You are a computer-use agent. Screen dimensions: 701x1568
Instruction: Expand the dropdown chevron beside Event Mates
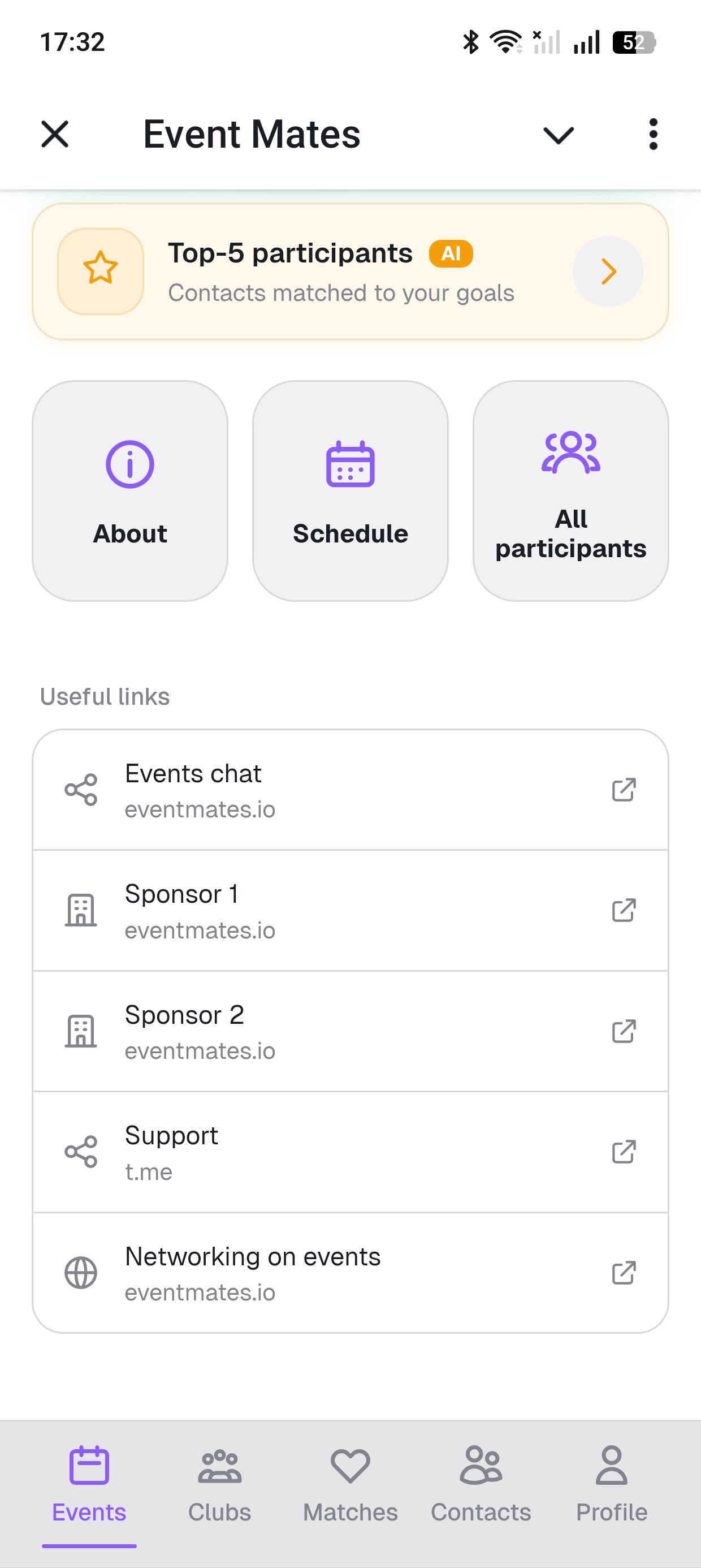(x=558, y=135)
